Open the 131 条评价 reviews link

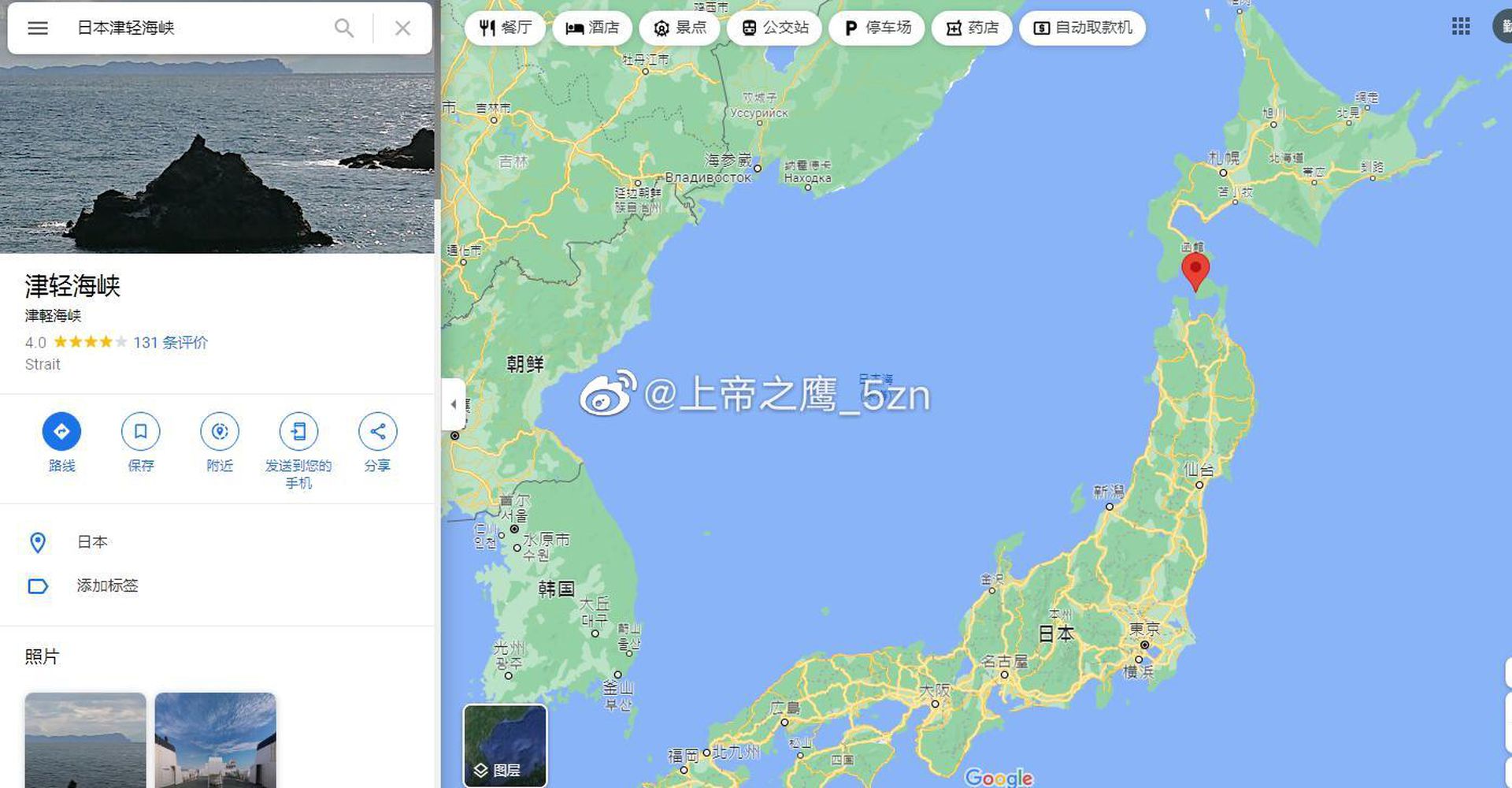coord(170,343)
